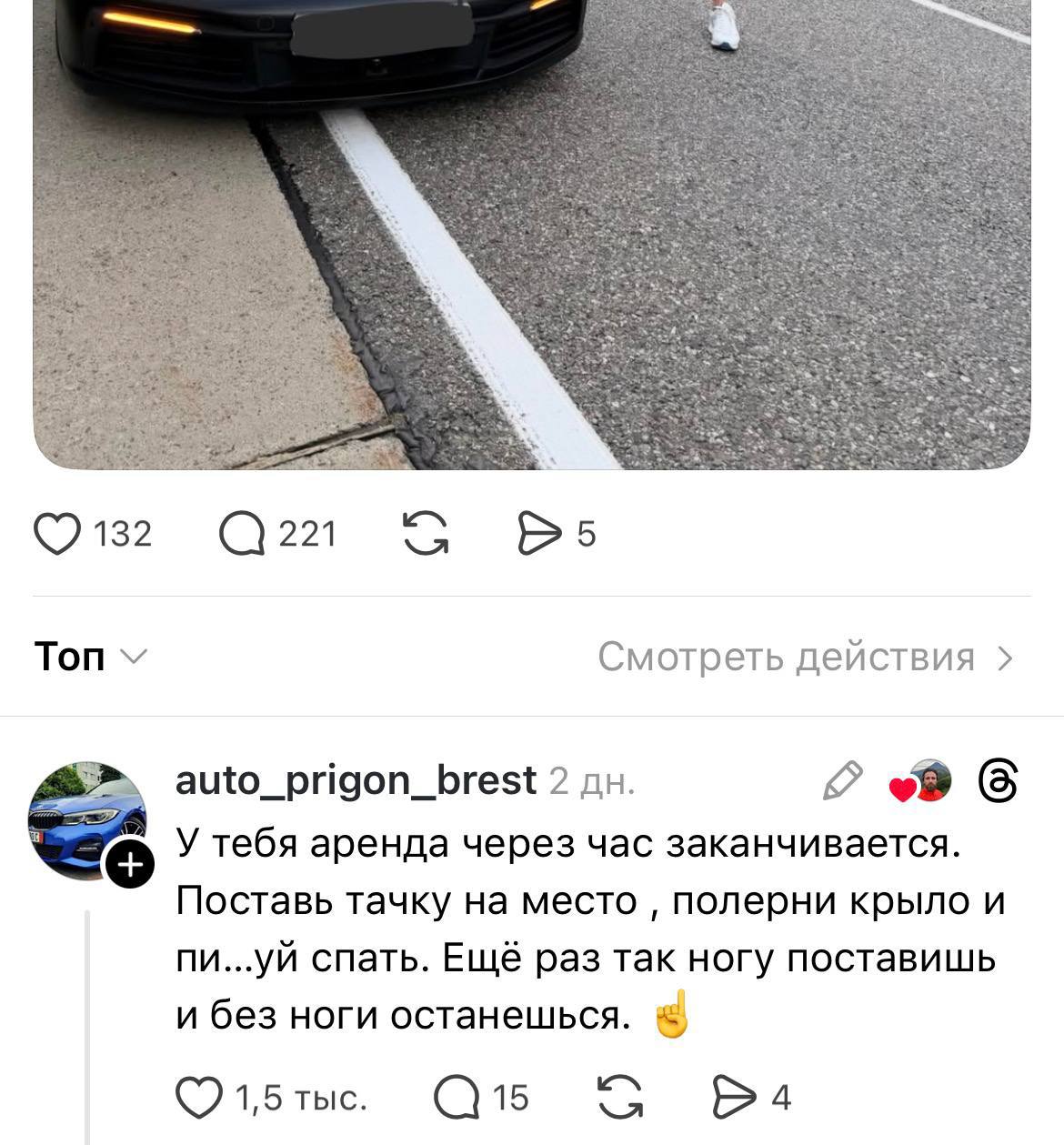Follow auto_prigon_brest via plus badge
1064x1145 pixels.
click(132, 865)
